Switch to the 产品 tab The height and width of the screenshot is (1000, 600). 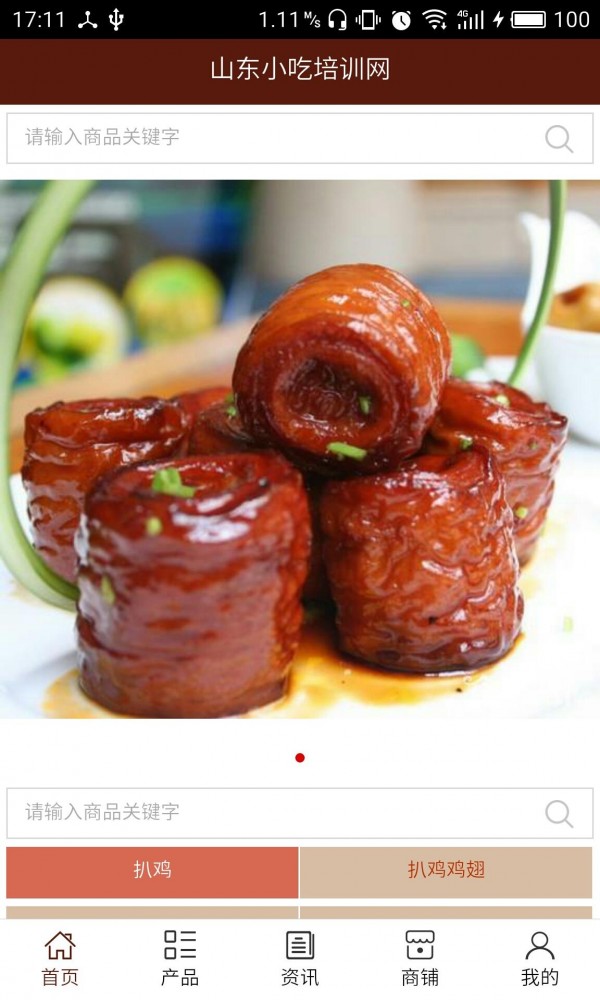click(180, 958)
